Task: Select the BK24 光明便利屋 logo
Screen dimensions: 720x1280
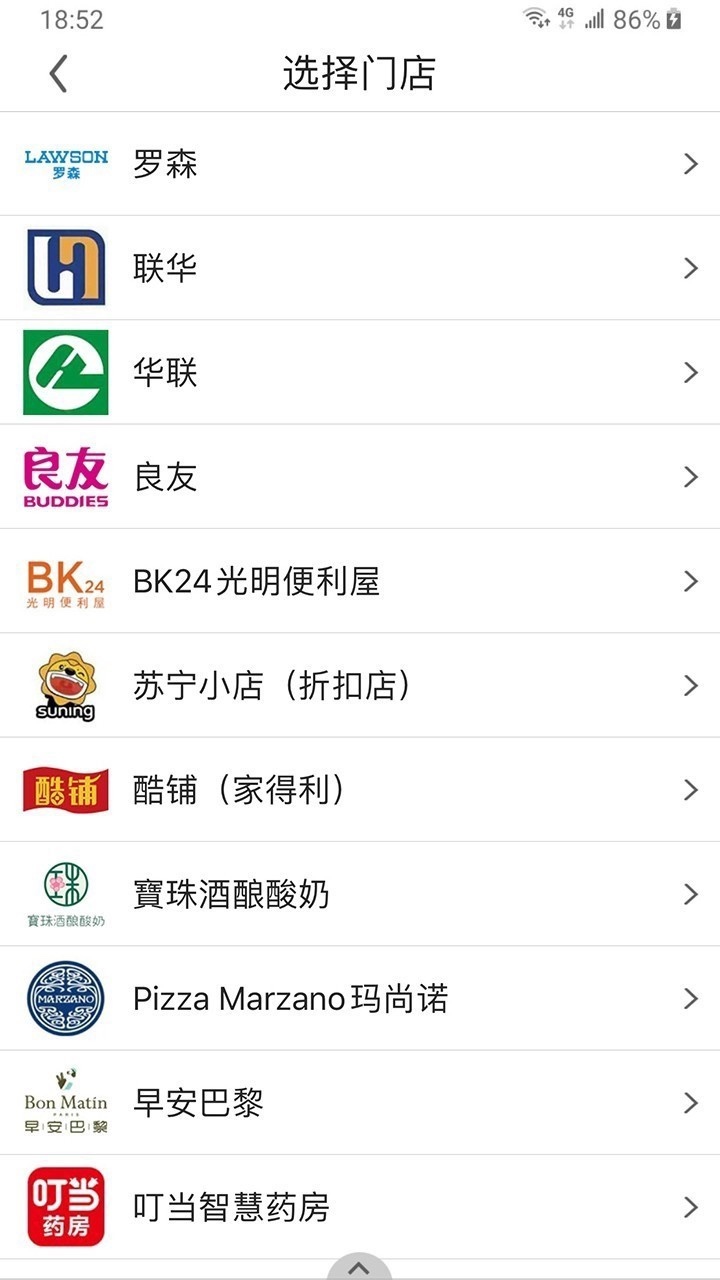Action: pyautogui.click(x=64, y=581)
